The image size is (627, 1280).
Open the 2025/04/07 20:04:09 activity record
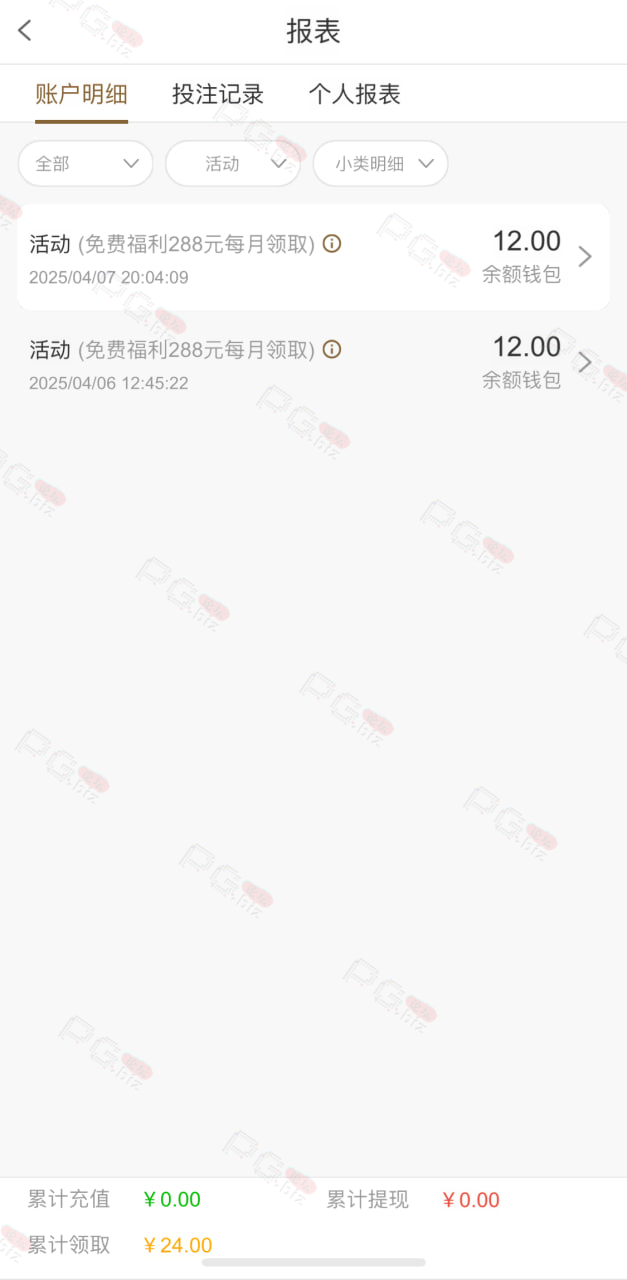313,257
